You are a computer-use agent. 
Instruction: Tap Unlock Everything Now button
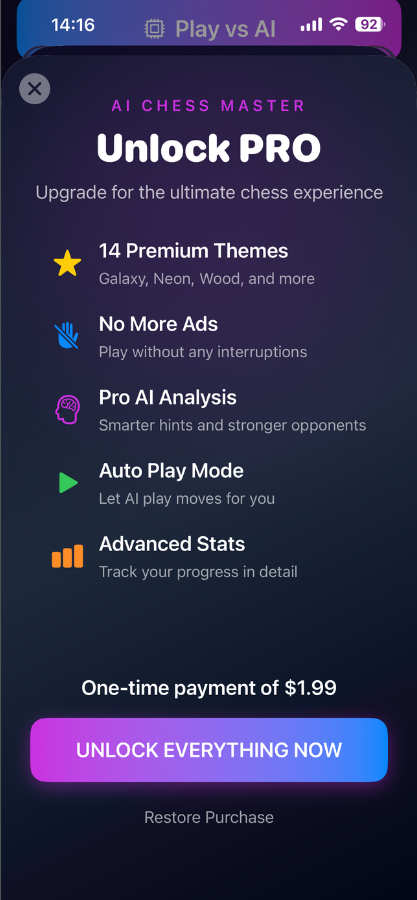(x=209, y=750)
